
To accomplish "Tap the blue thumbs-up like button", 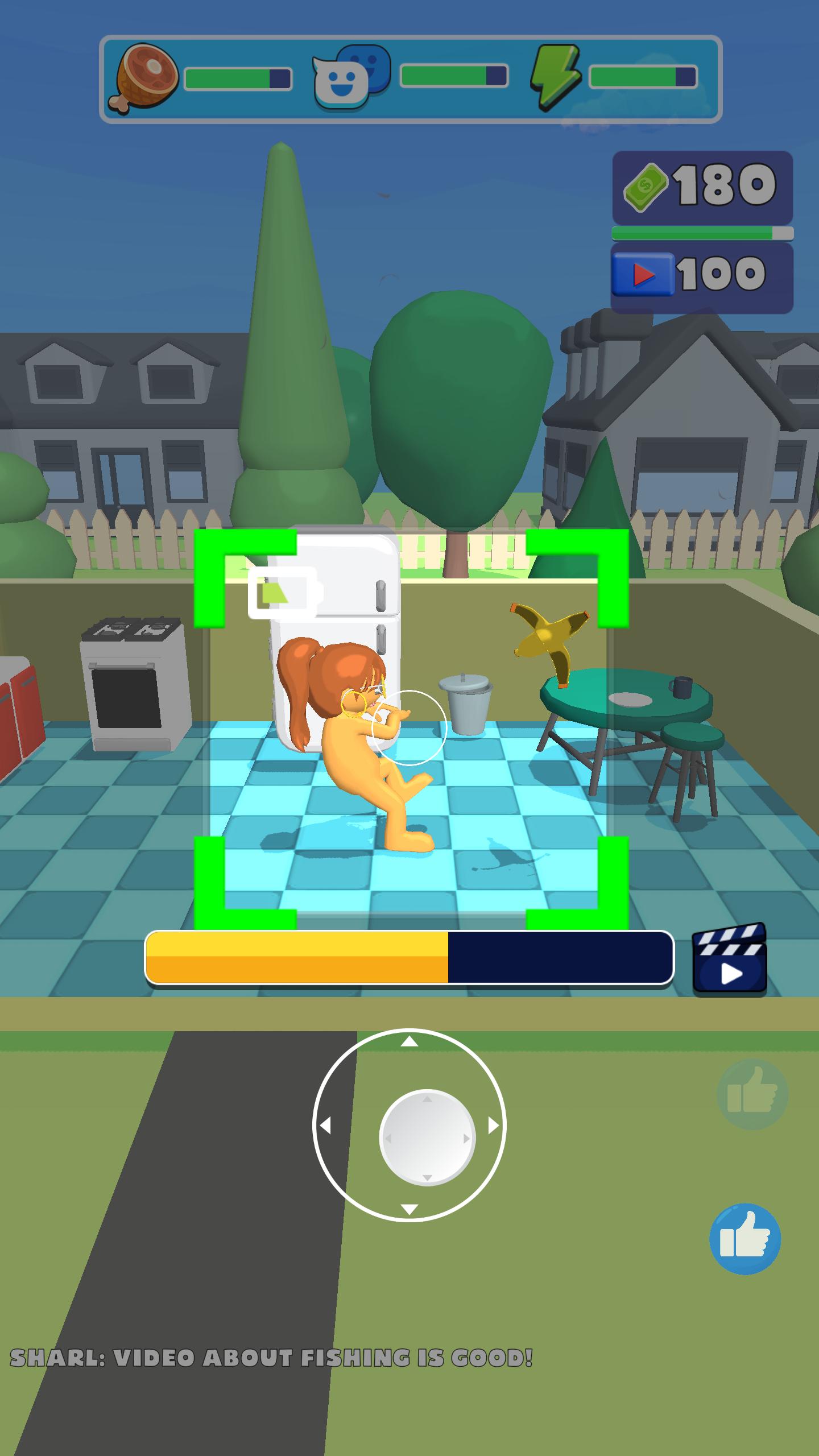I will pos(744,1238).
